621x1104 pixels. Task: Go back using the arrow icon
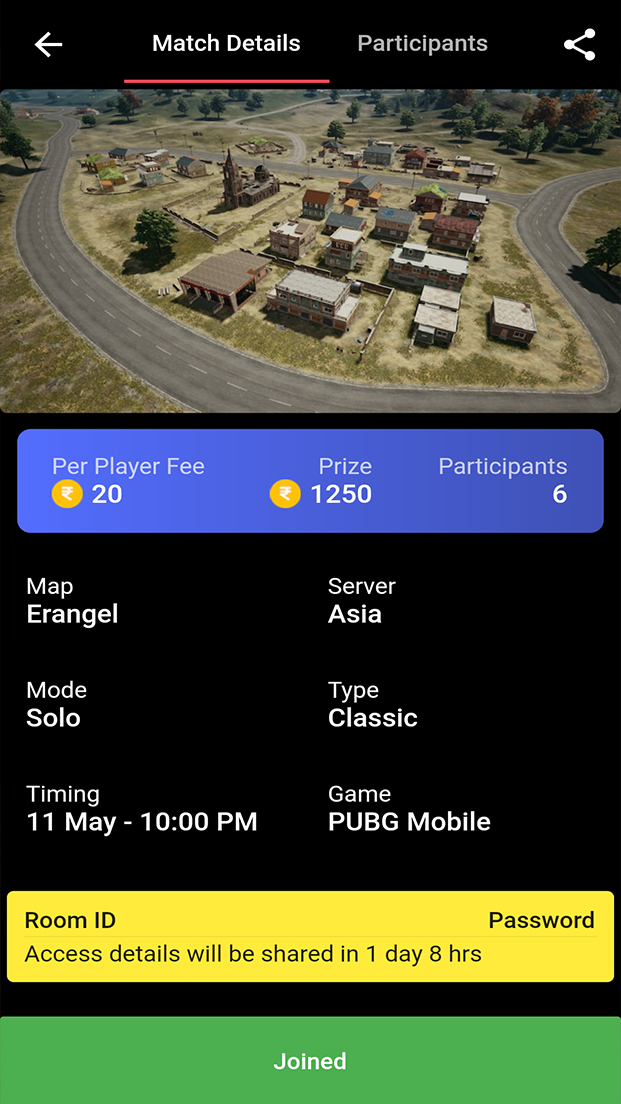coord(48,44)
